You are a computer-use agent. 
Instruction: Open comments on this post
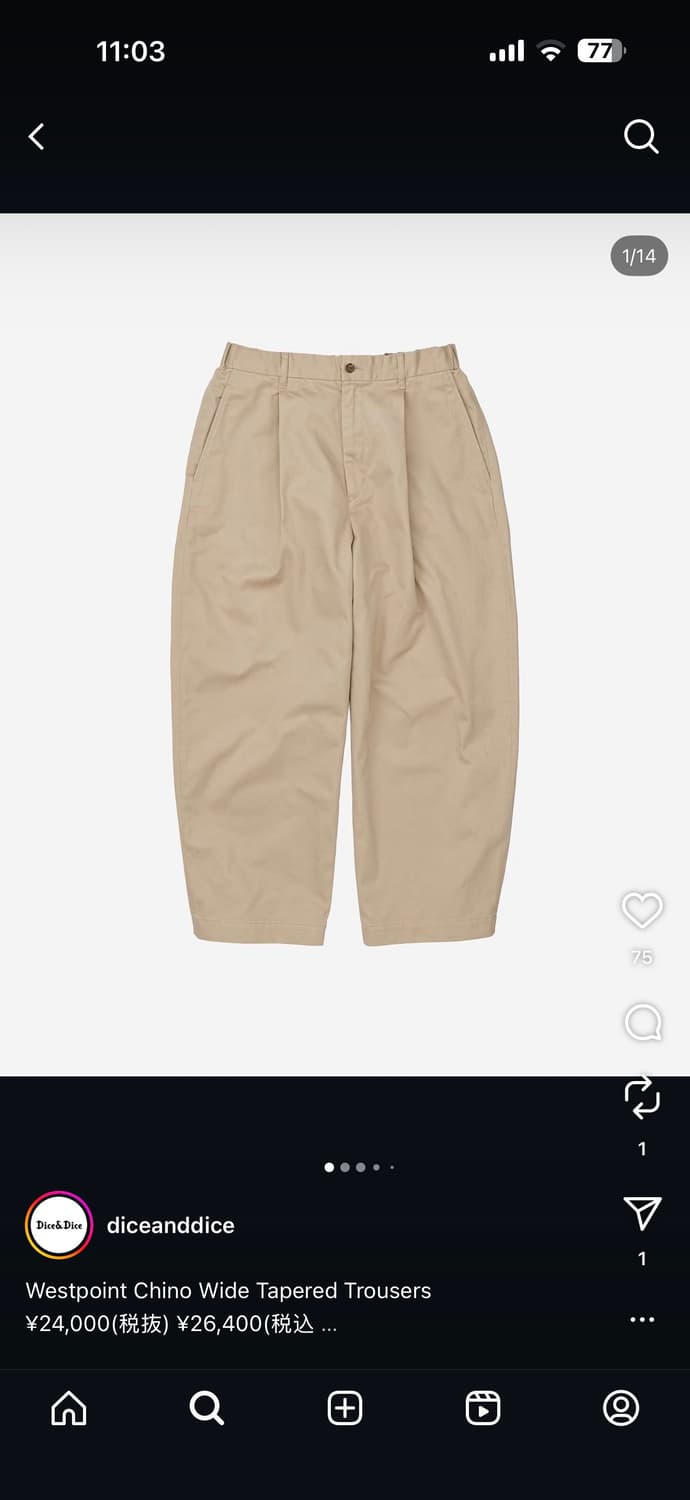coord(642,1022)
